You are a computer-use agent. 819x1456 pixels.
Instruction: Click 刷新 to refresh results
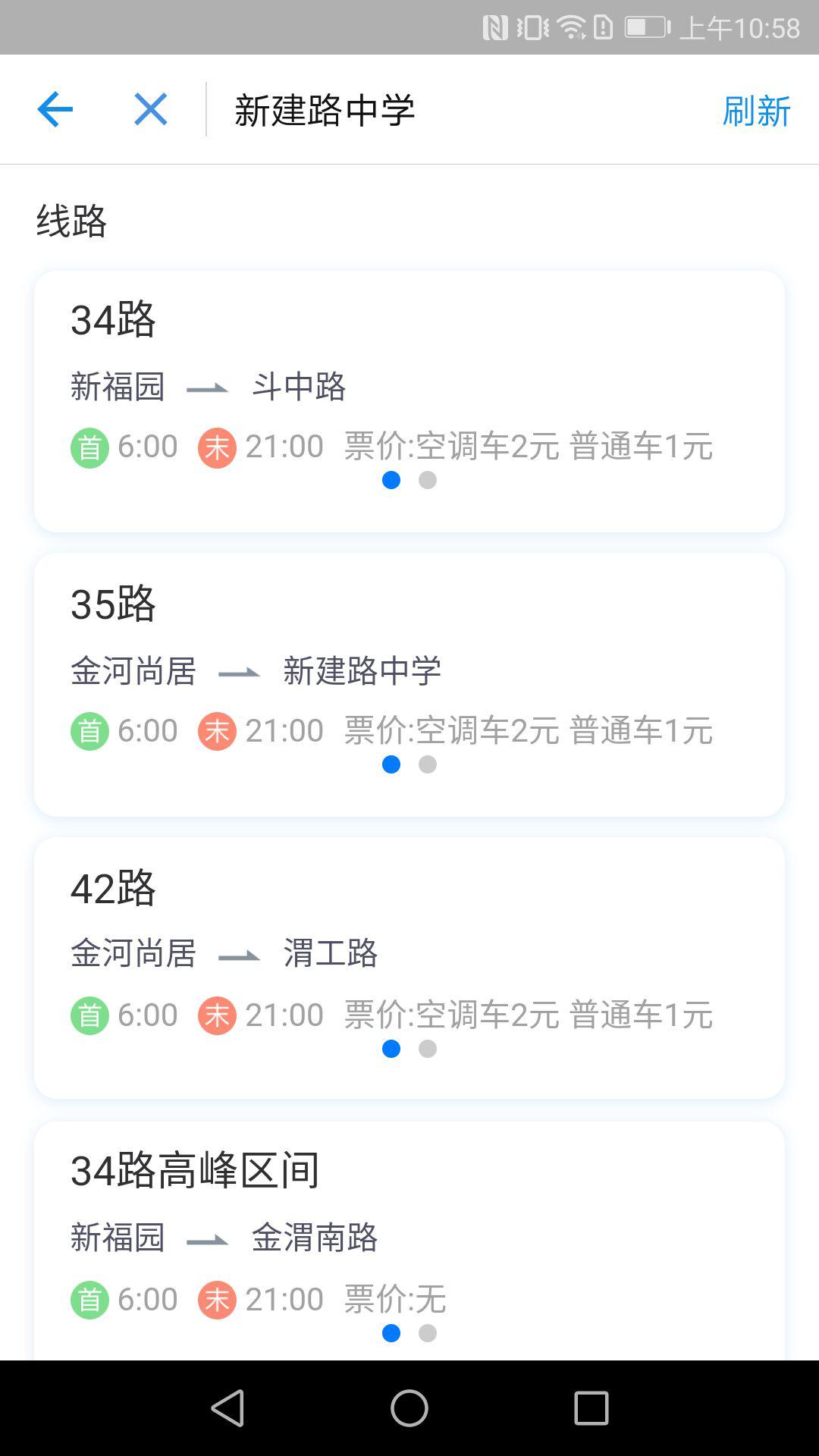755,109
